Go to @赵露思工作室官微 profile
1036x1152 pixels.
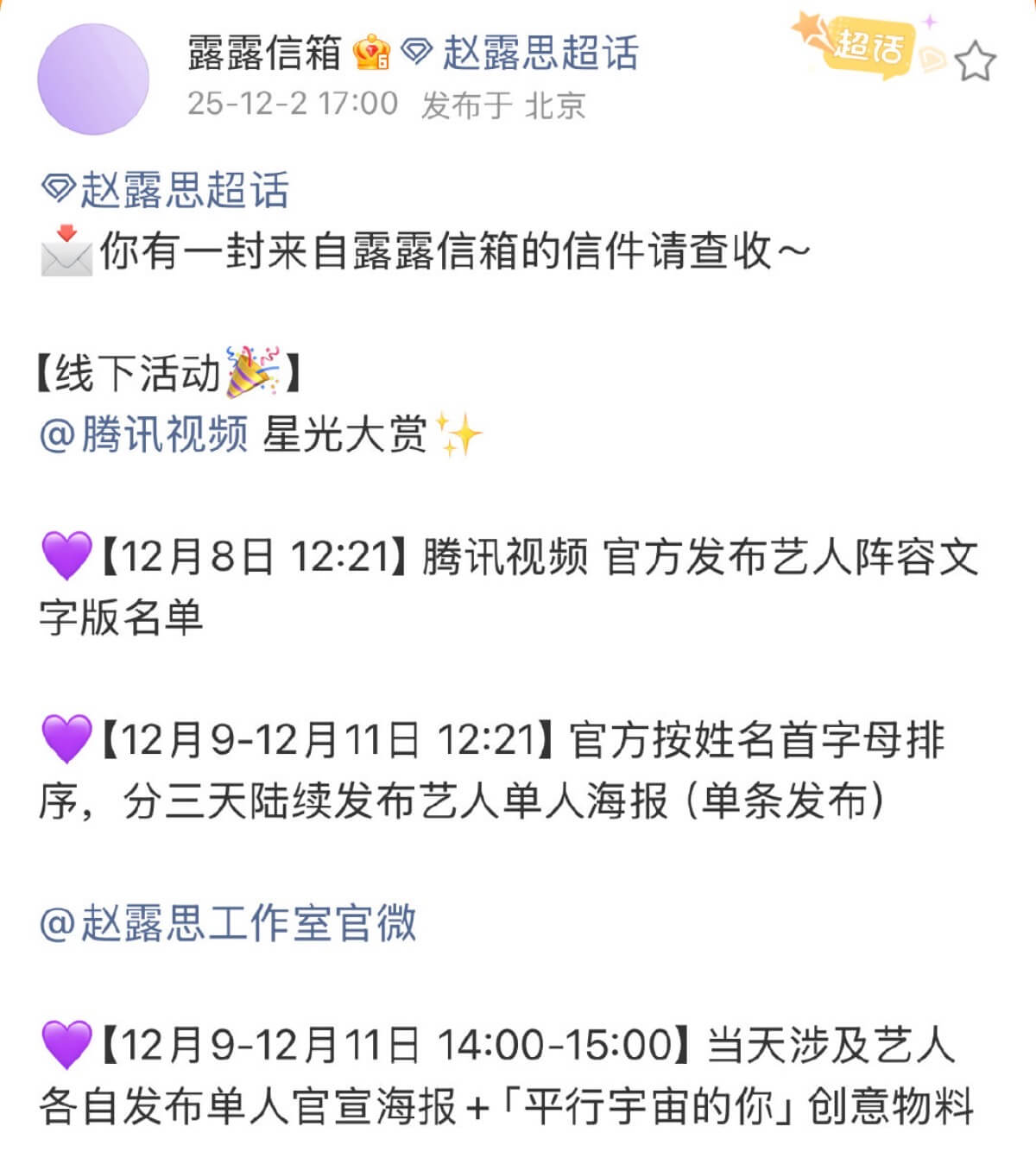pos(228,923)
